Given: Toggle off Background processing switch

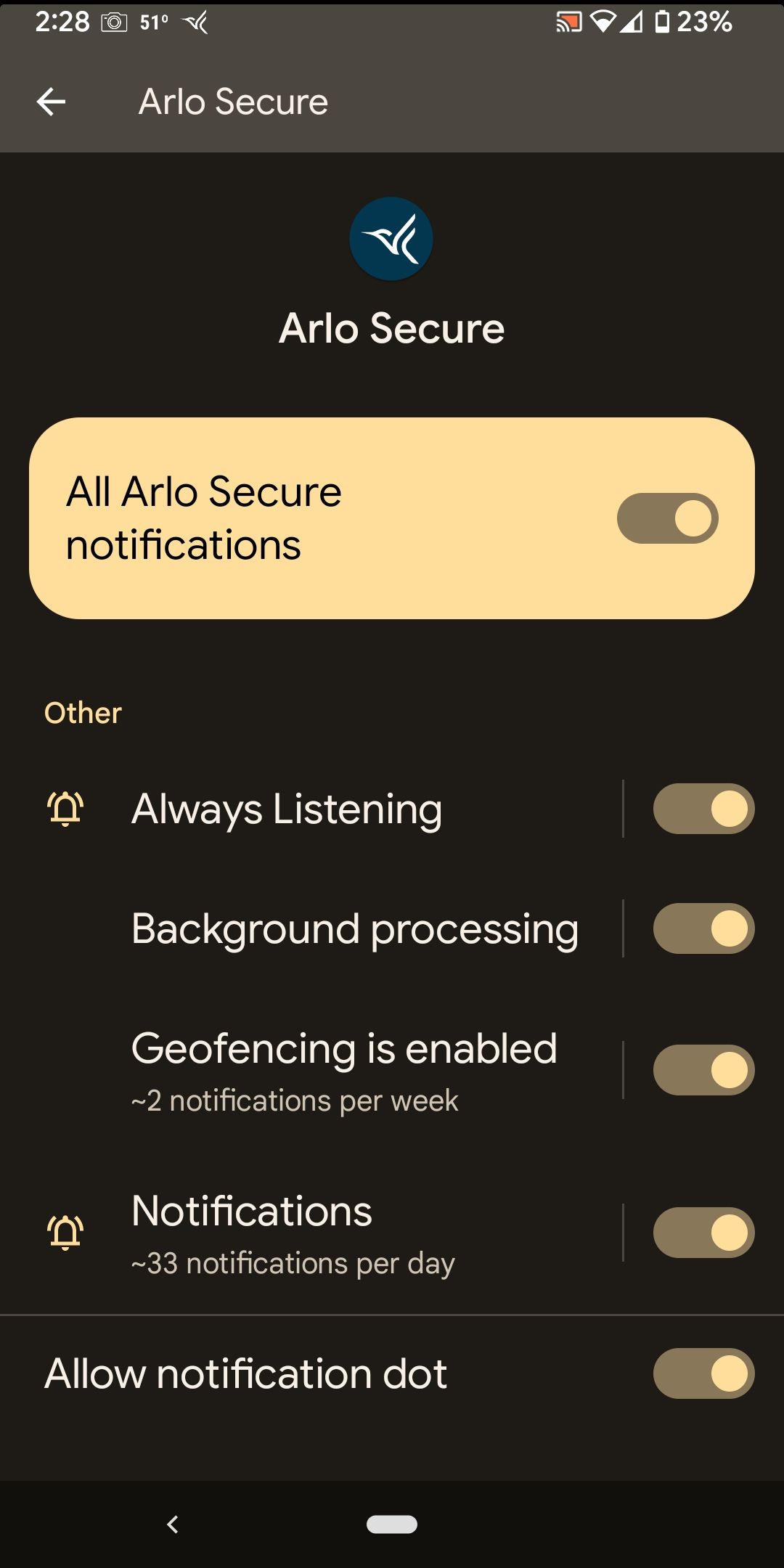Looking at the screenshot, I should [703, 928].
